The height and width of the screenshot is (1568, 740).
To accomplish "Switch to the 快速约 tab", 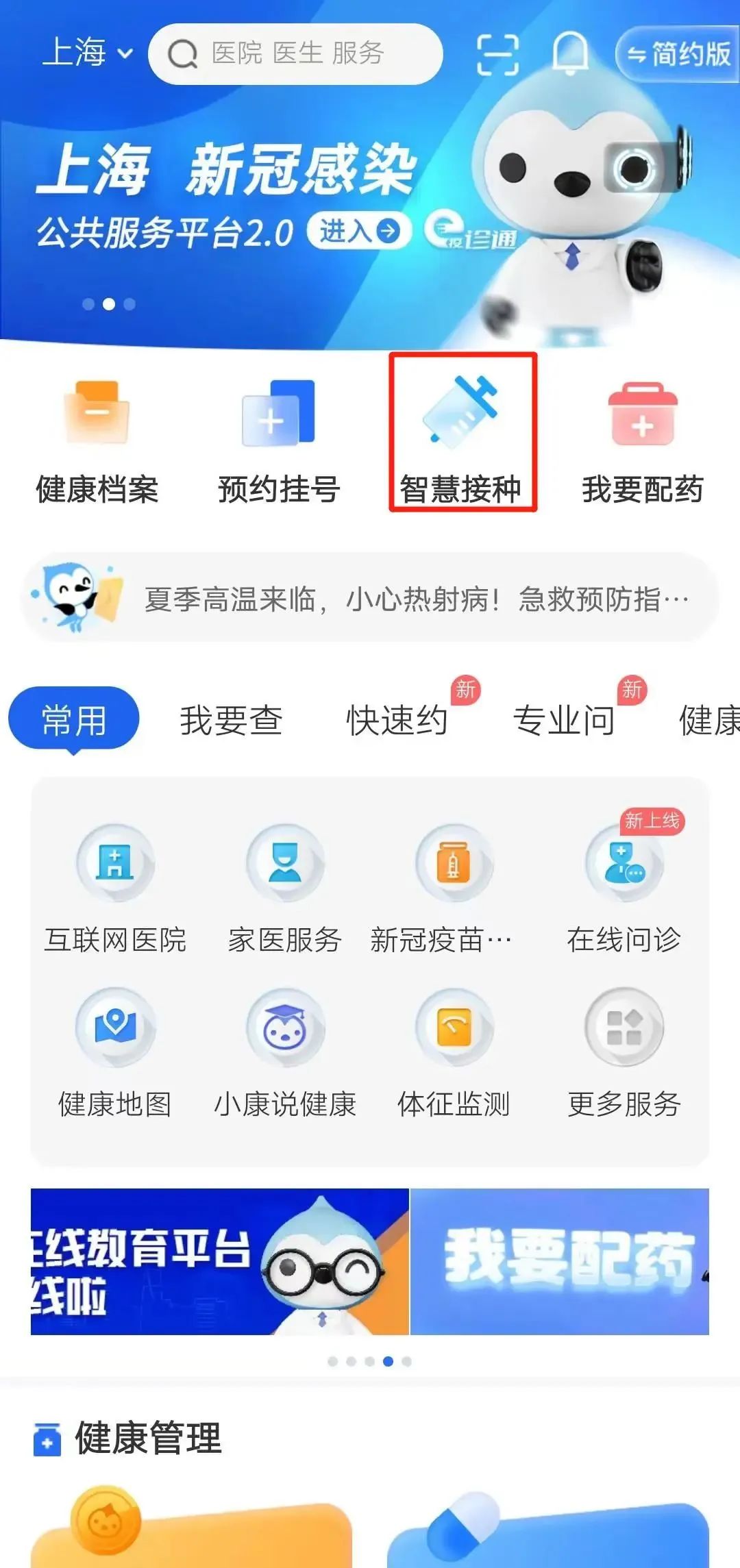I will click(x=397, y=721).
